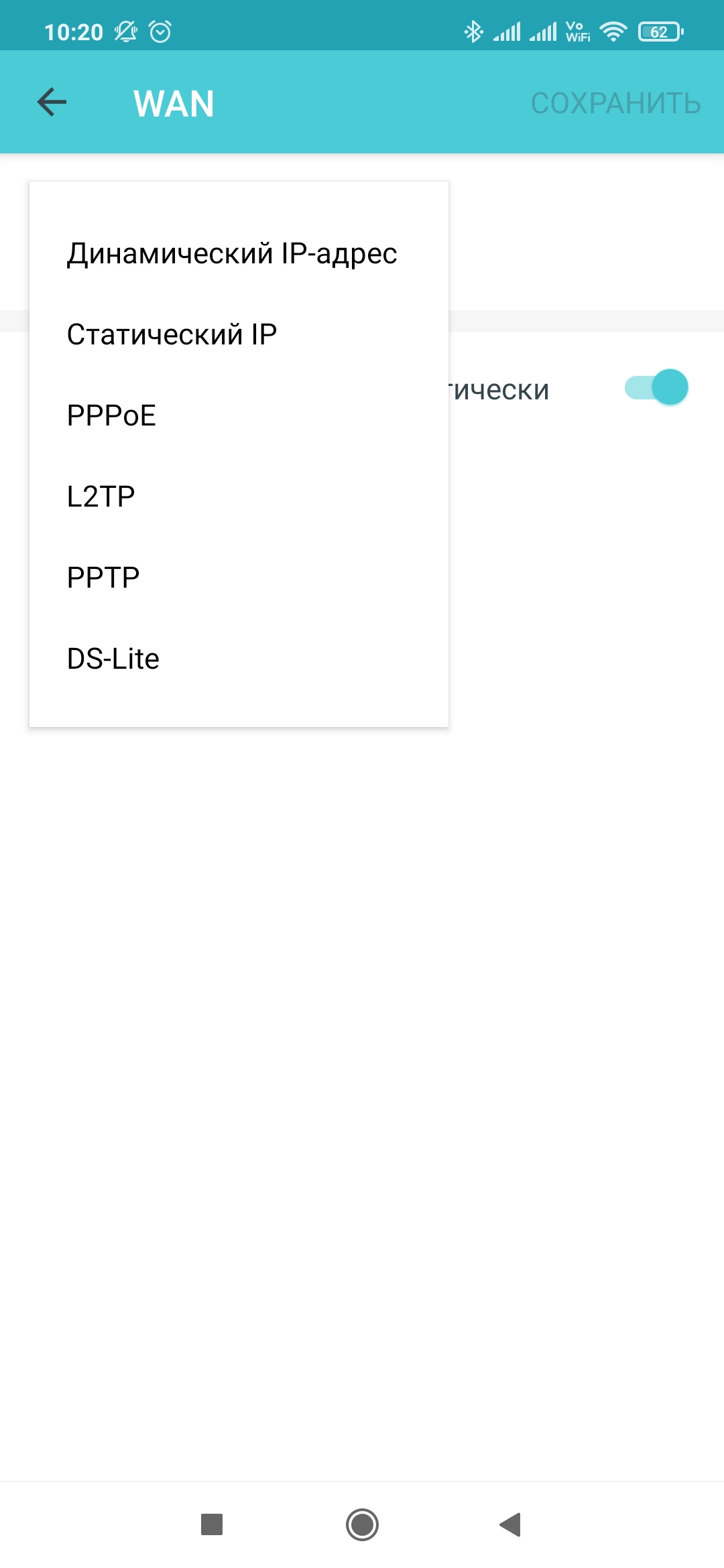
Task: Pick PPTP from the dropdown
Action: coord(103,578)
